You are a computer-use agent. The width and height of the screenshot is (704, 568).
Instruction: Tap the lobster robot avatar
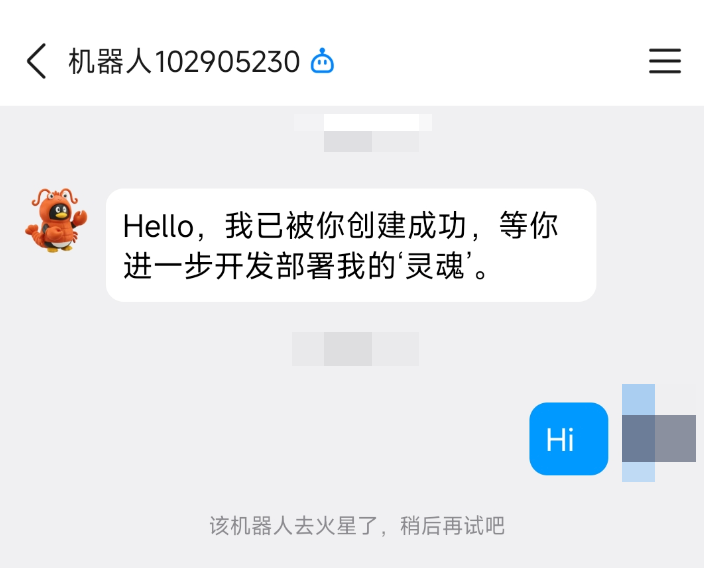55,221
